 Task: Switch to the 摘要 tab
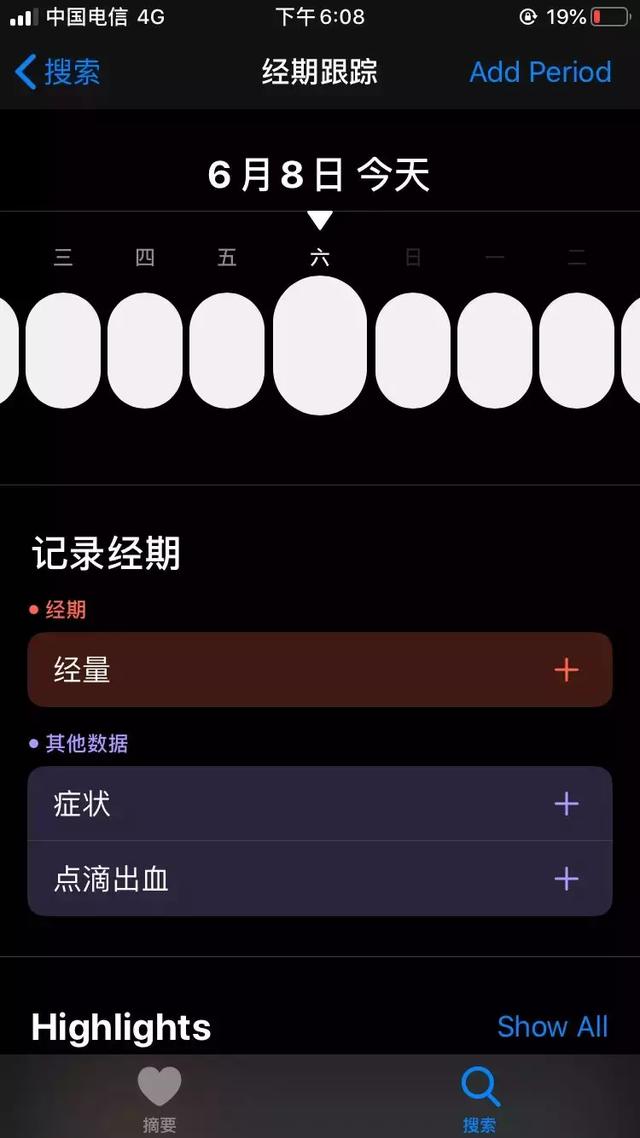click(159, 1098)
